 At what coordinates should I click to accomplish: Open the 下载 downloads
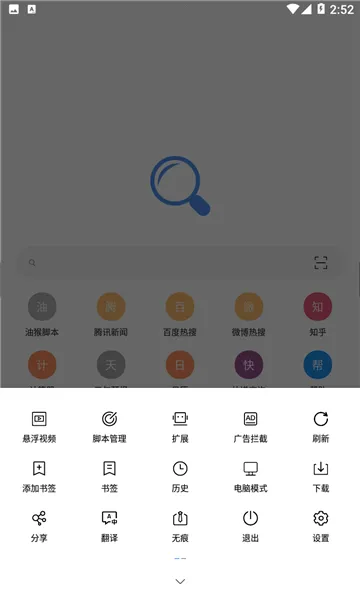point(321,476)
